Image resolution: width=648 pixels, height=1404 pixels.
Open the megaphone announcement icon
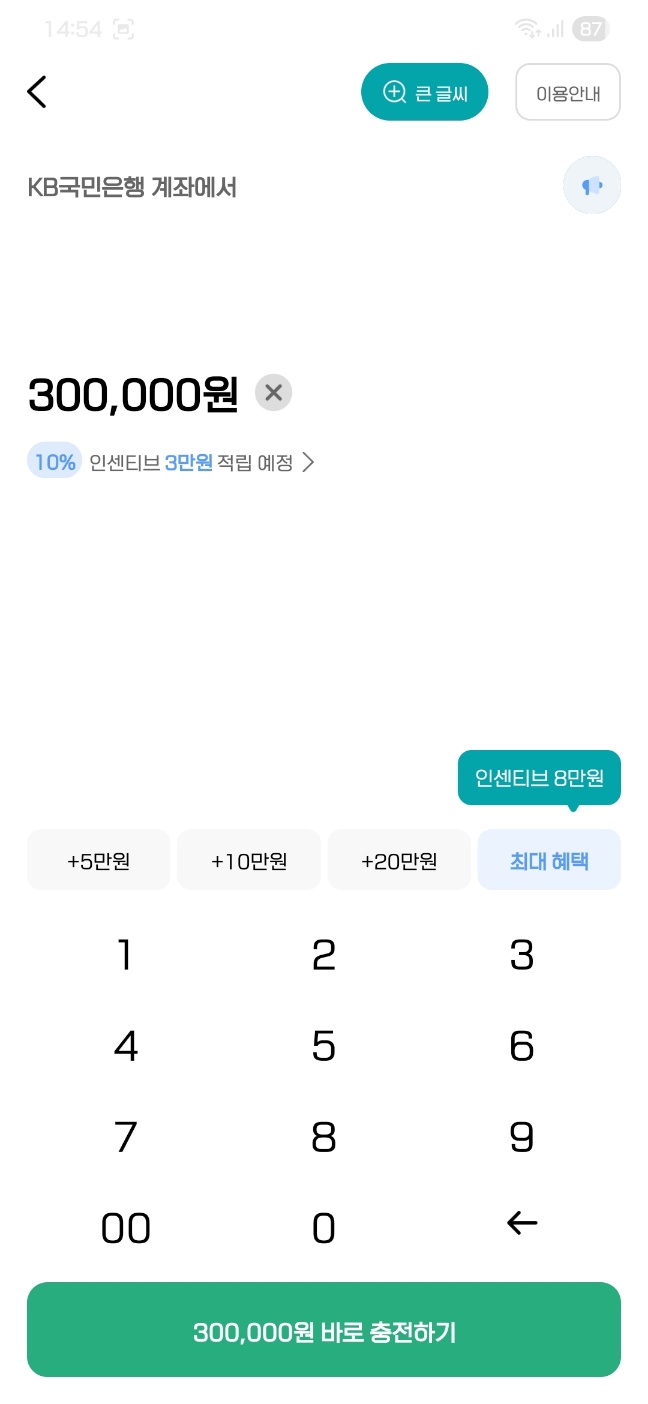(592, 186)
